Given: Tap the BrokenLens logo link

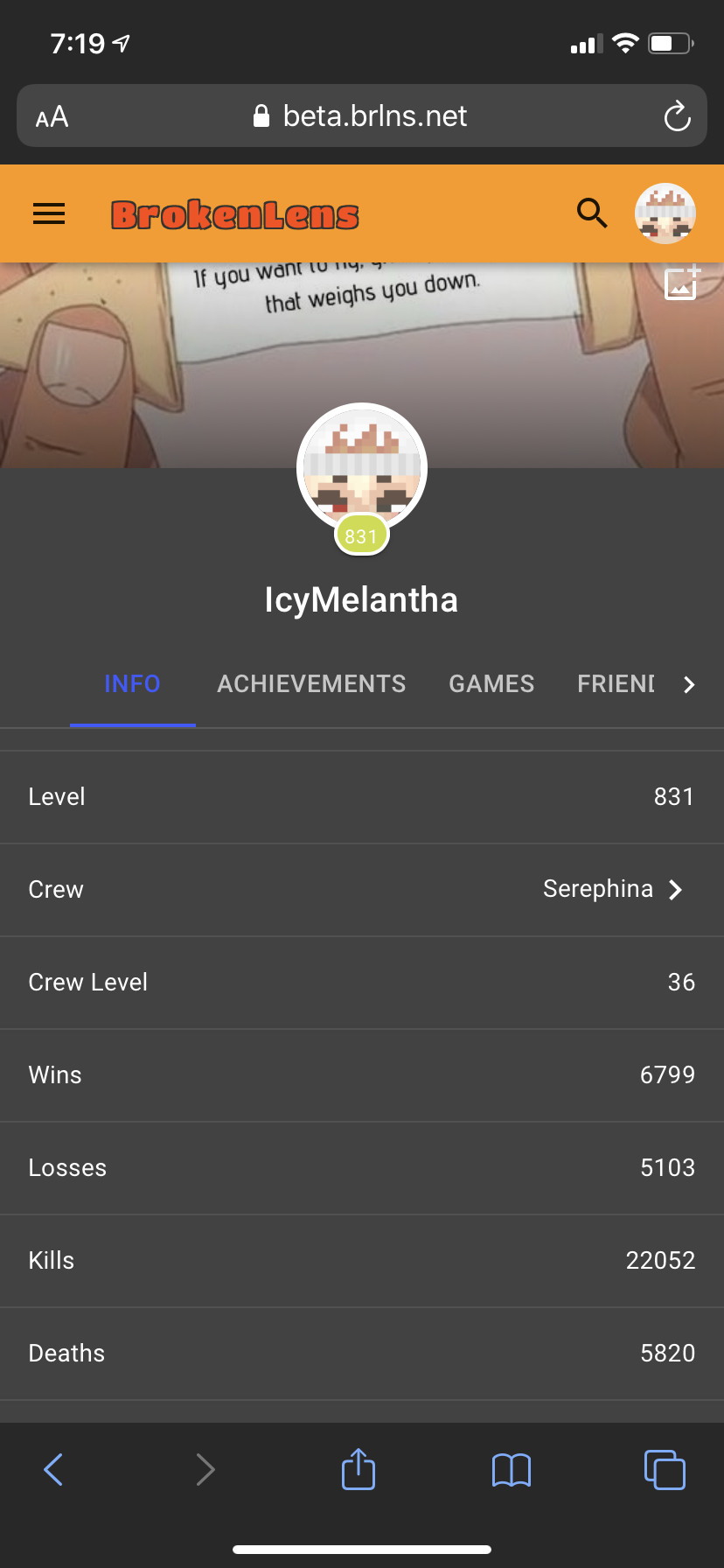Looking at the screenshot, I should 235,214.
